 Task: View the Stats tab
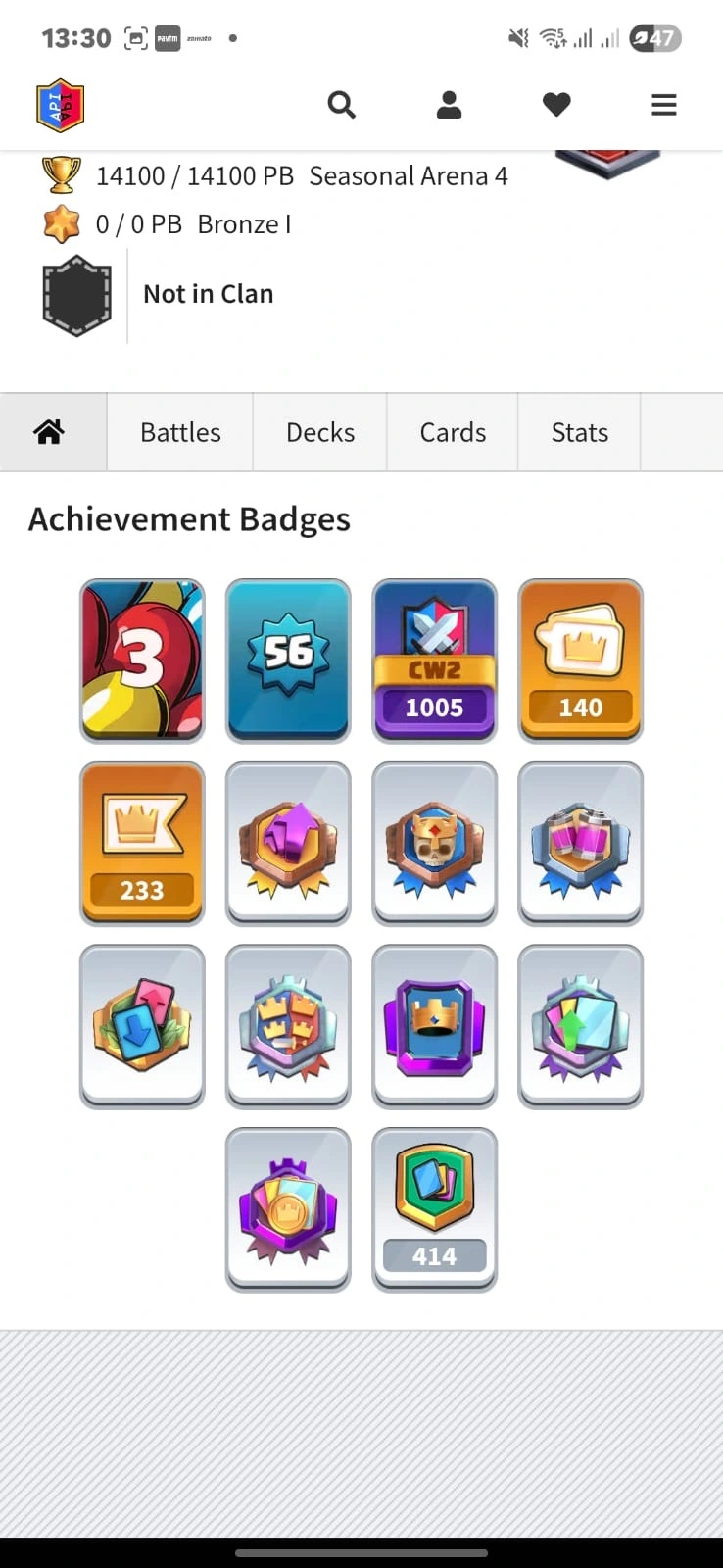tap(580, 432)
